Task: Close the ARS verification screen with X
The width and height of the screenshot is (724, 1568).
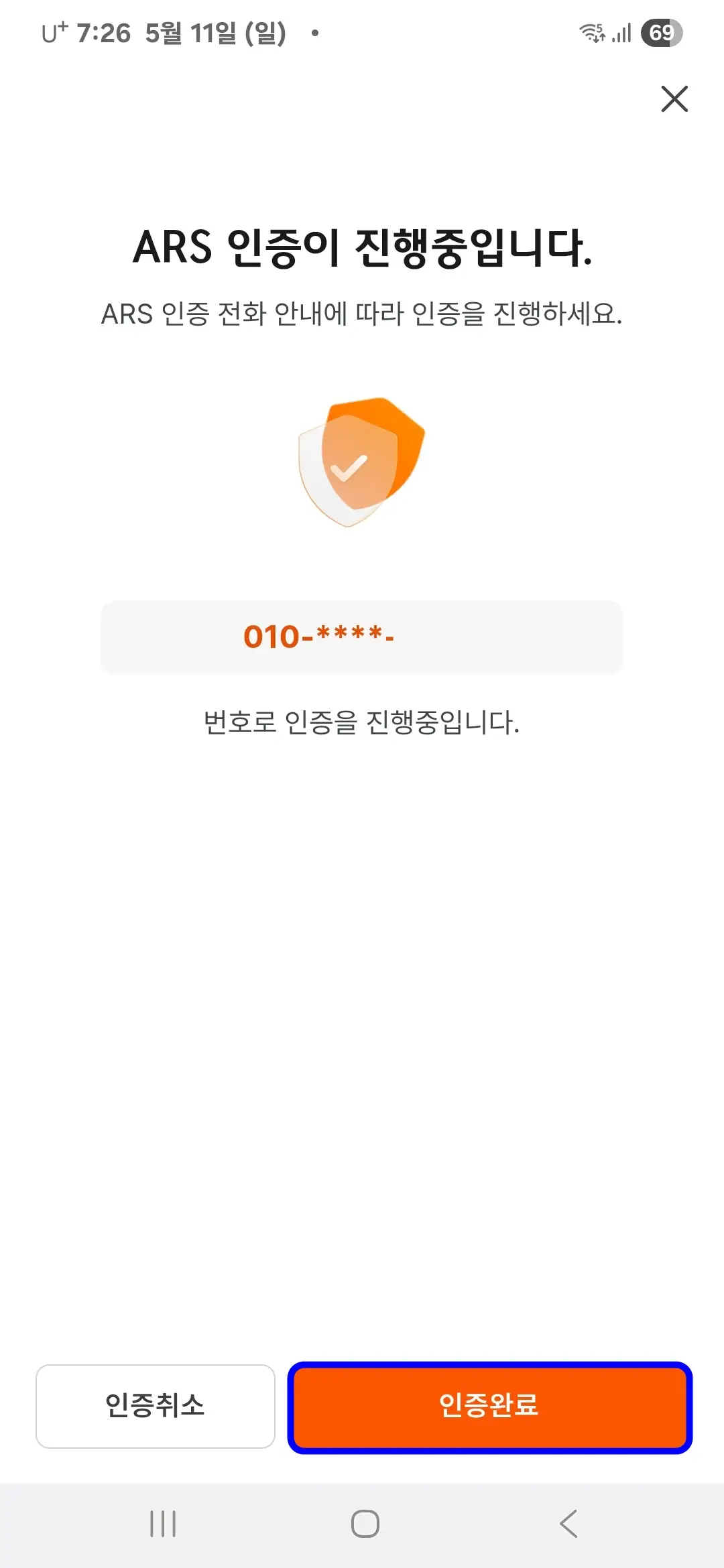Action: coord(674,99)
